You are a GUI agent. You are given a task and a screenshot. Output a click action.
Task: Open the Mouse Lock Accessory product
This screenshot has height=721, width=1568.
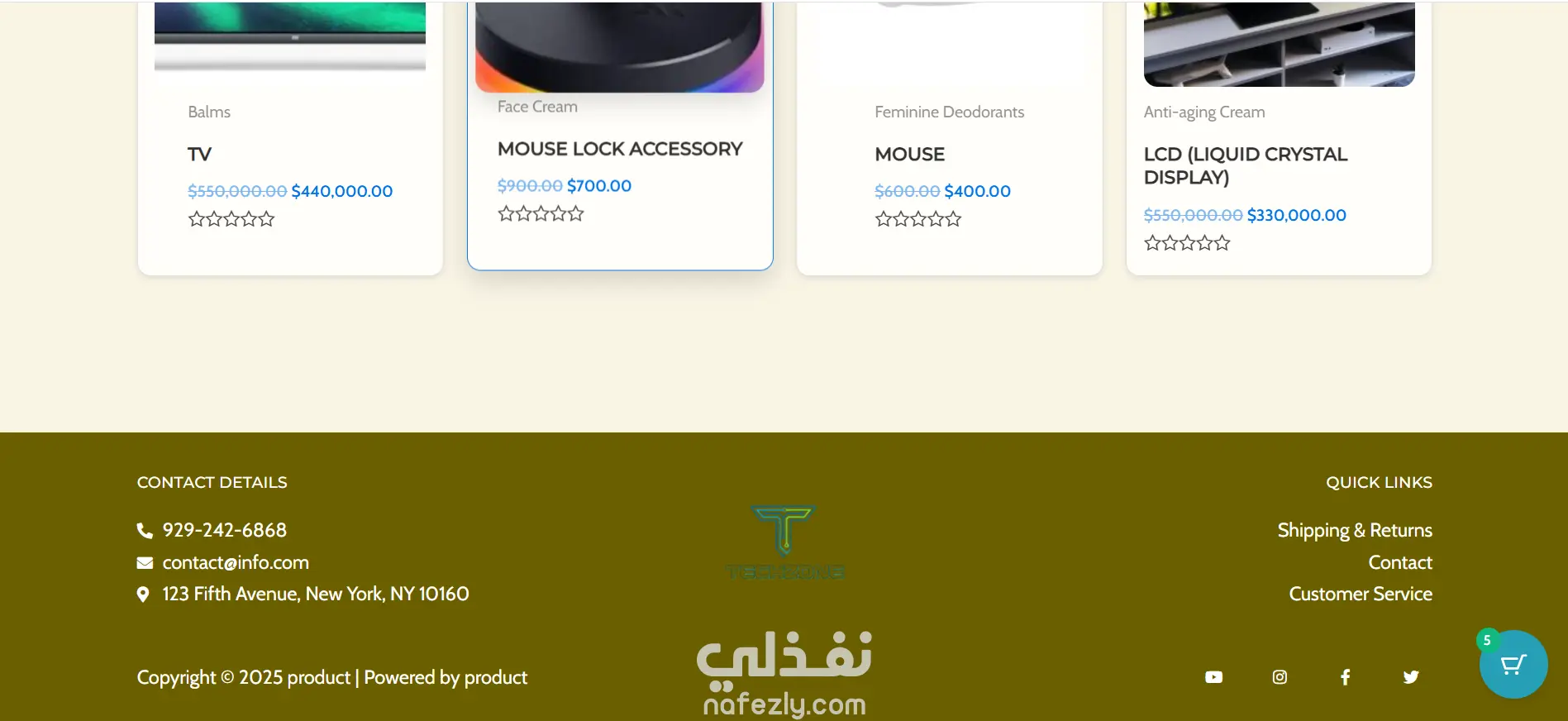[619, 150]
